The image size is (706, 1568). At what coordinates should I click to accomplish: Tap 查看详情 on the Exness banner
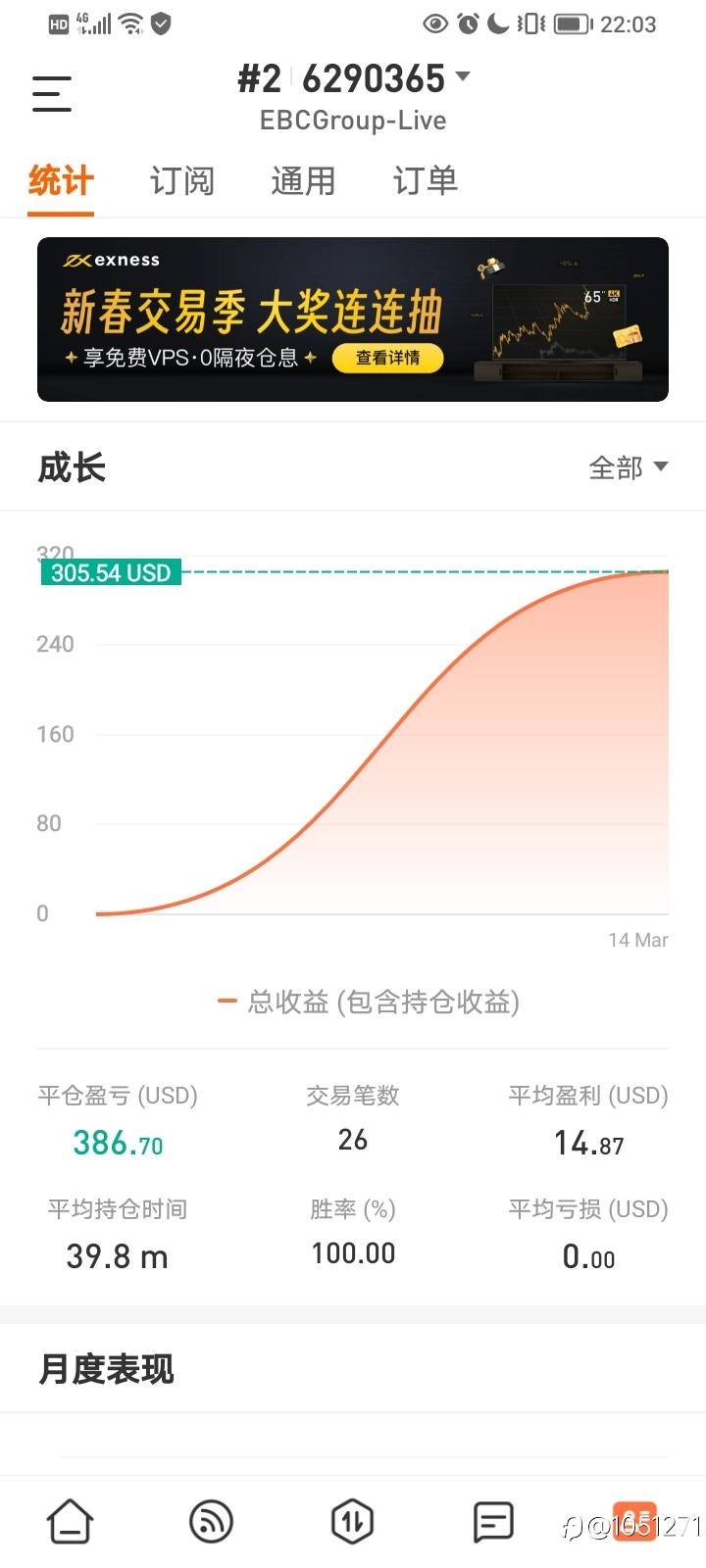pyautogui.click(x=387, y=358)
